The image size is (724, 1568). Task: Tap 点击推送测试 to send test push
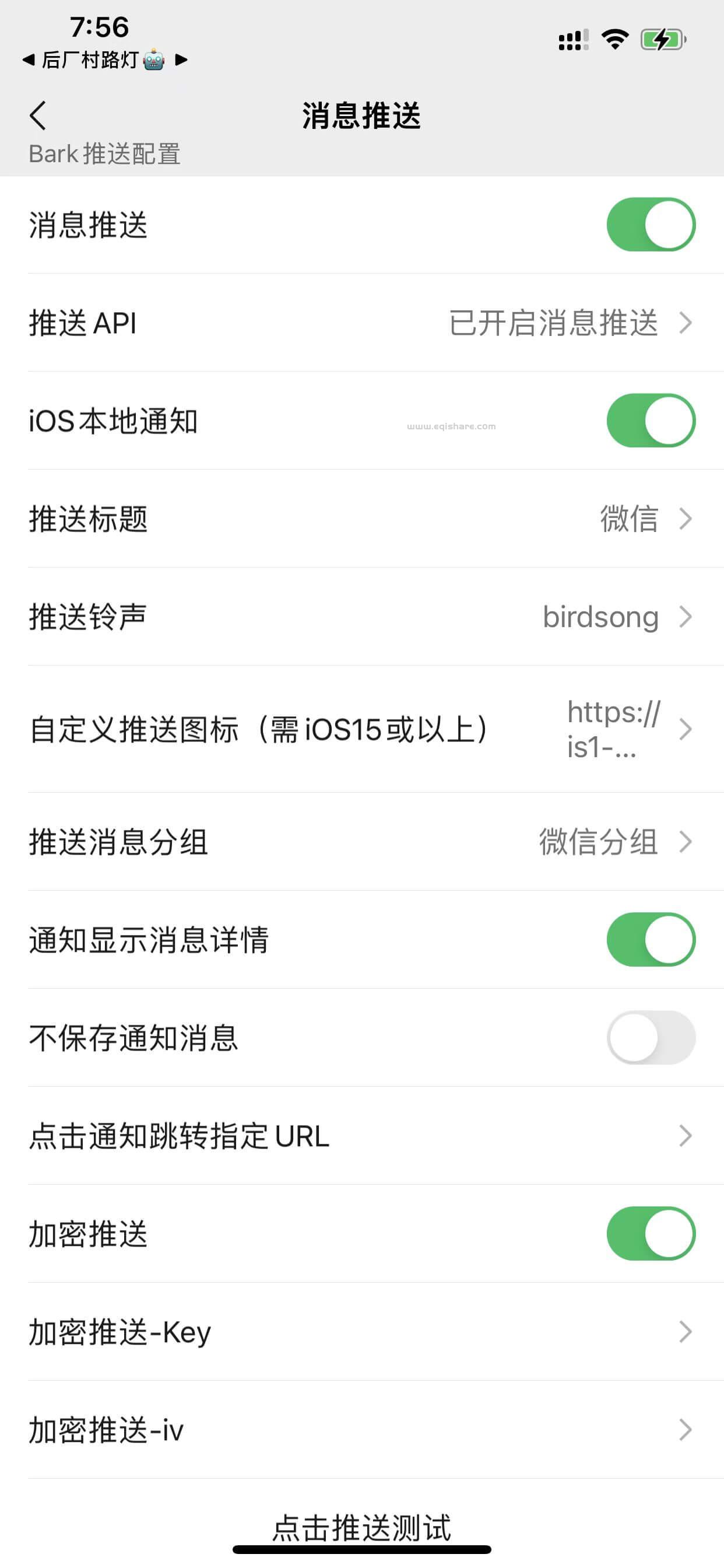pos(362,1527)
